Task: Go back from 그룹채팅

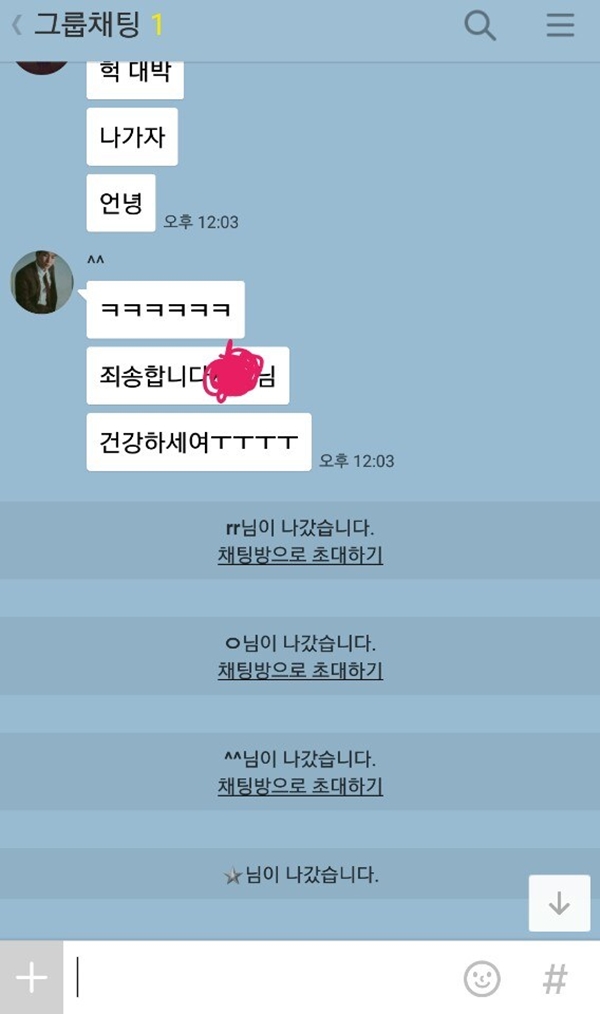Action: (x=16, y=26)
